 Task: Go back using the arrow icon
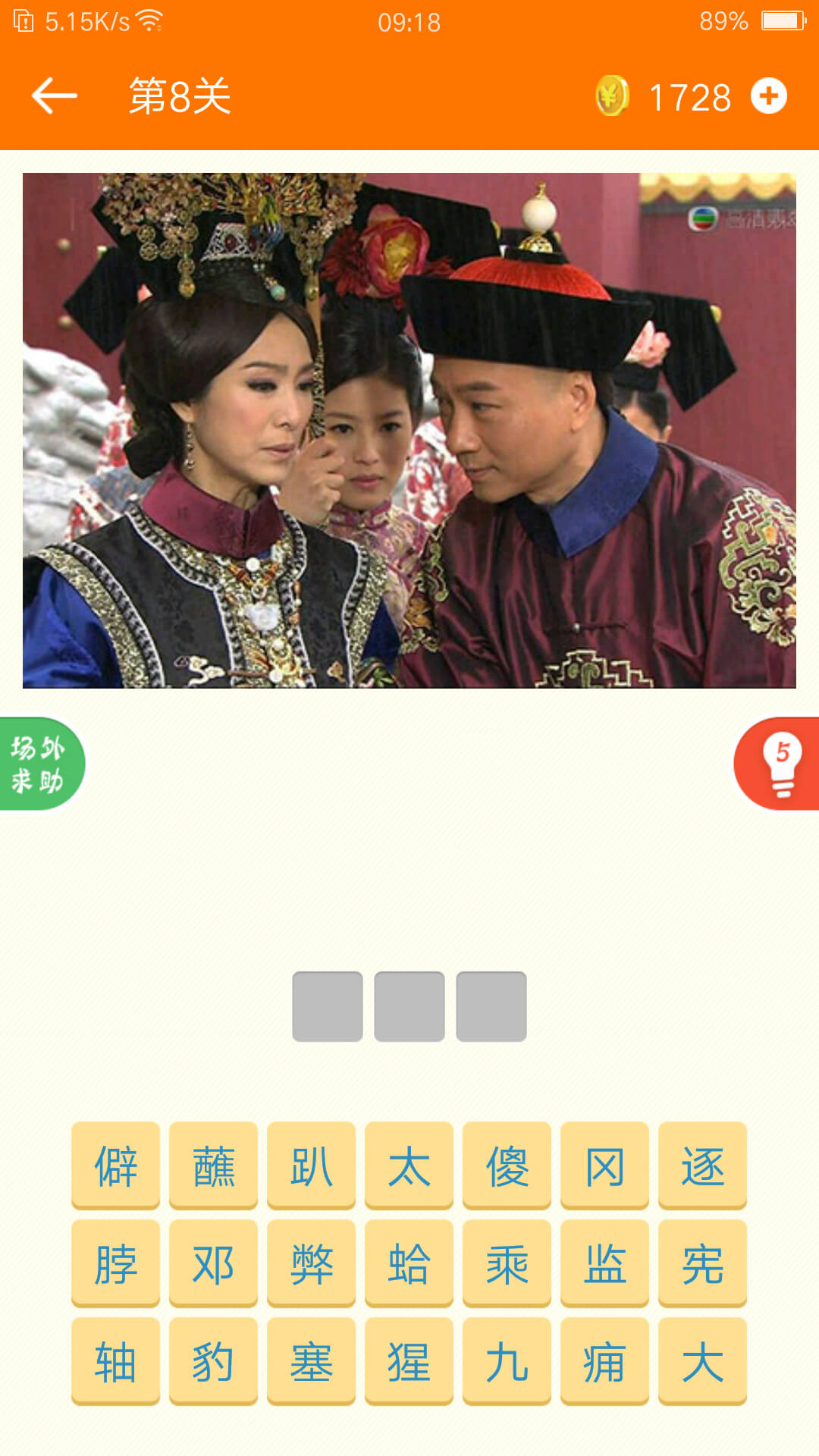coord(54,96)
